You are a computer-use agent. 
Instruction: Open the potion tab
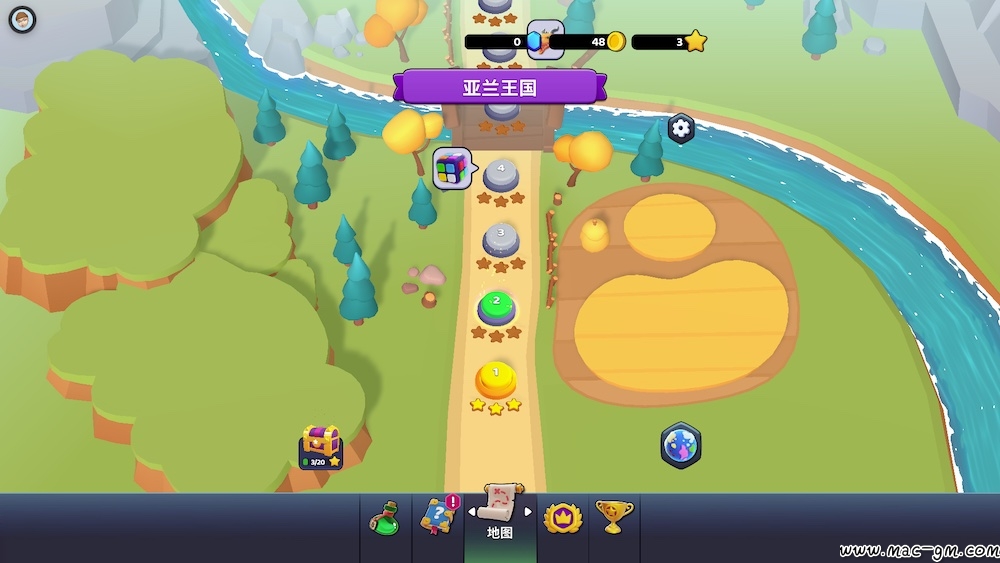click(x=386, y=518)
